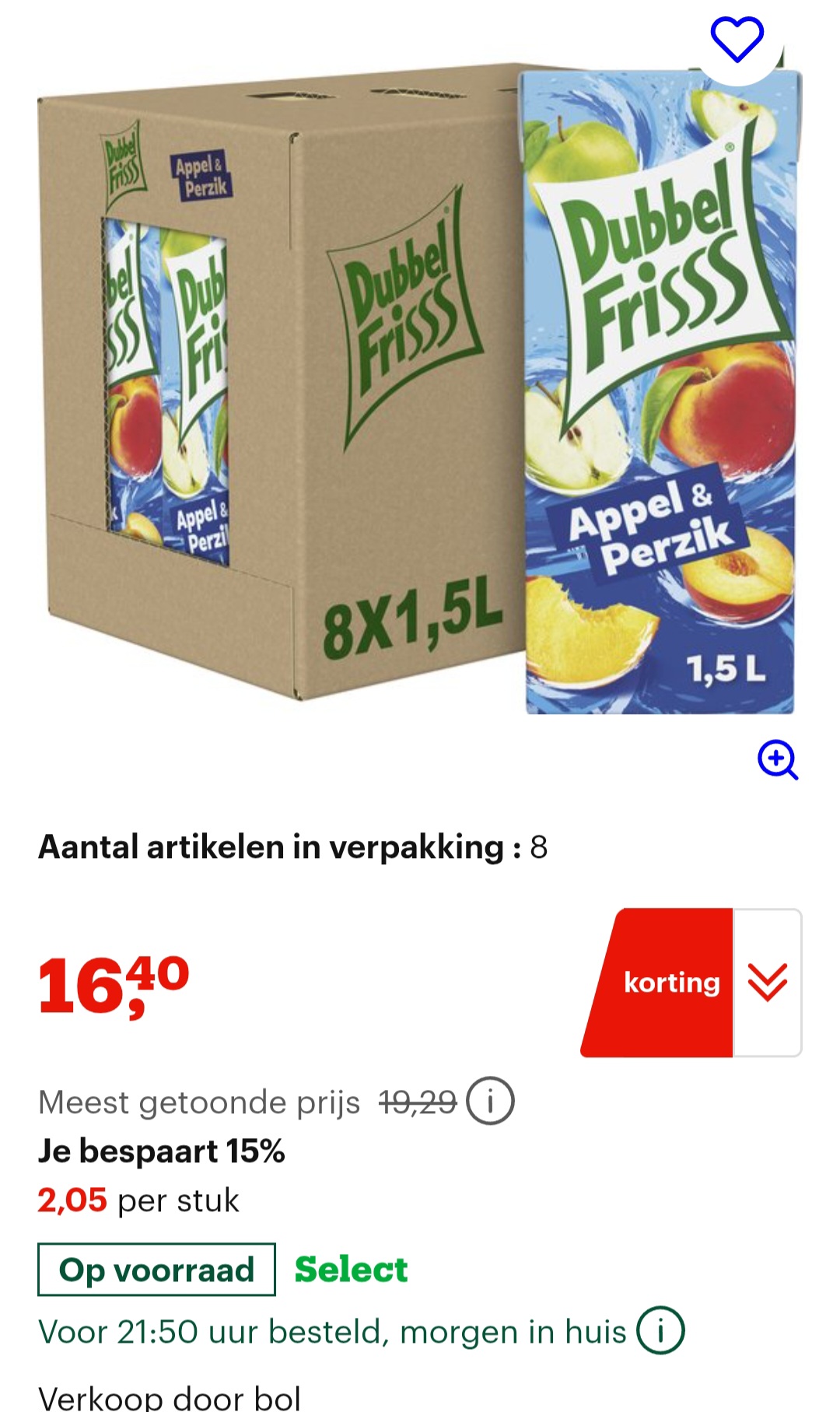840x1412 pixels.
Task: Open the Verkoop door bol seller link
Action: [170, 1396]
